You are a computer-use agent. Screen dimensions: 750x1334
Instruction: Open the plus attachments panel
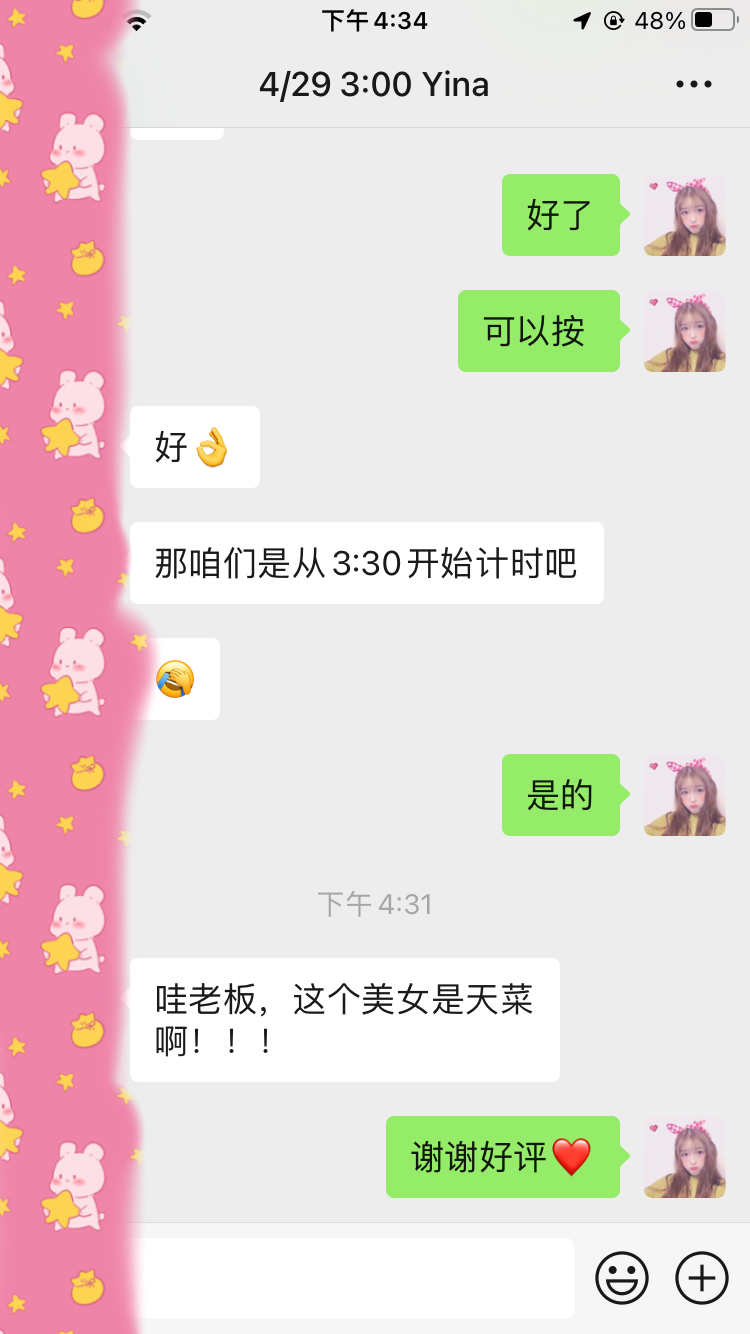[702, 1278]
